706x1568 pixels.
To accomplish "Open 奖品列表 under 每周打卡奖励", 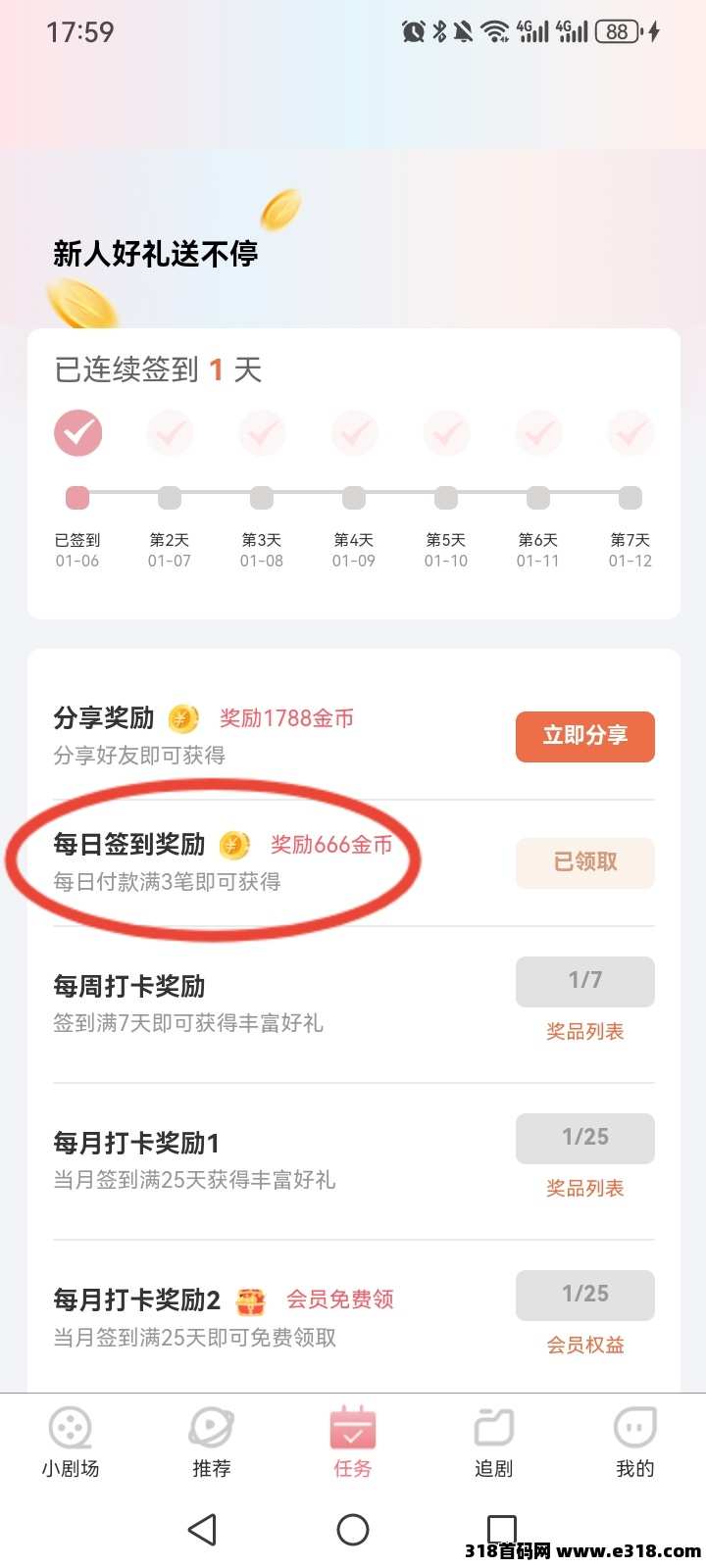I will click(x=585, y=1031).
